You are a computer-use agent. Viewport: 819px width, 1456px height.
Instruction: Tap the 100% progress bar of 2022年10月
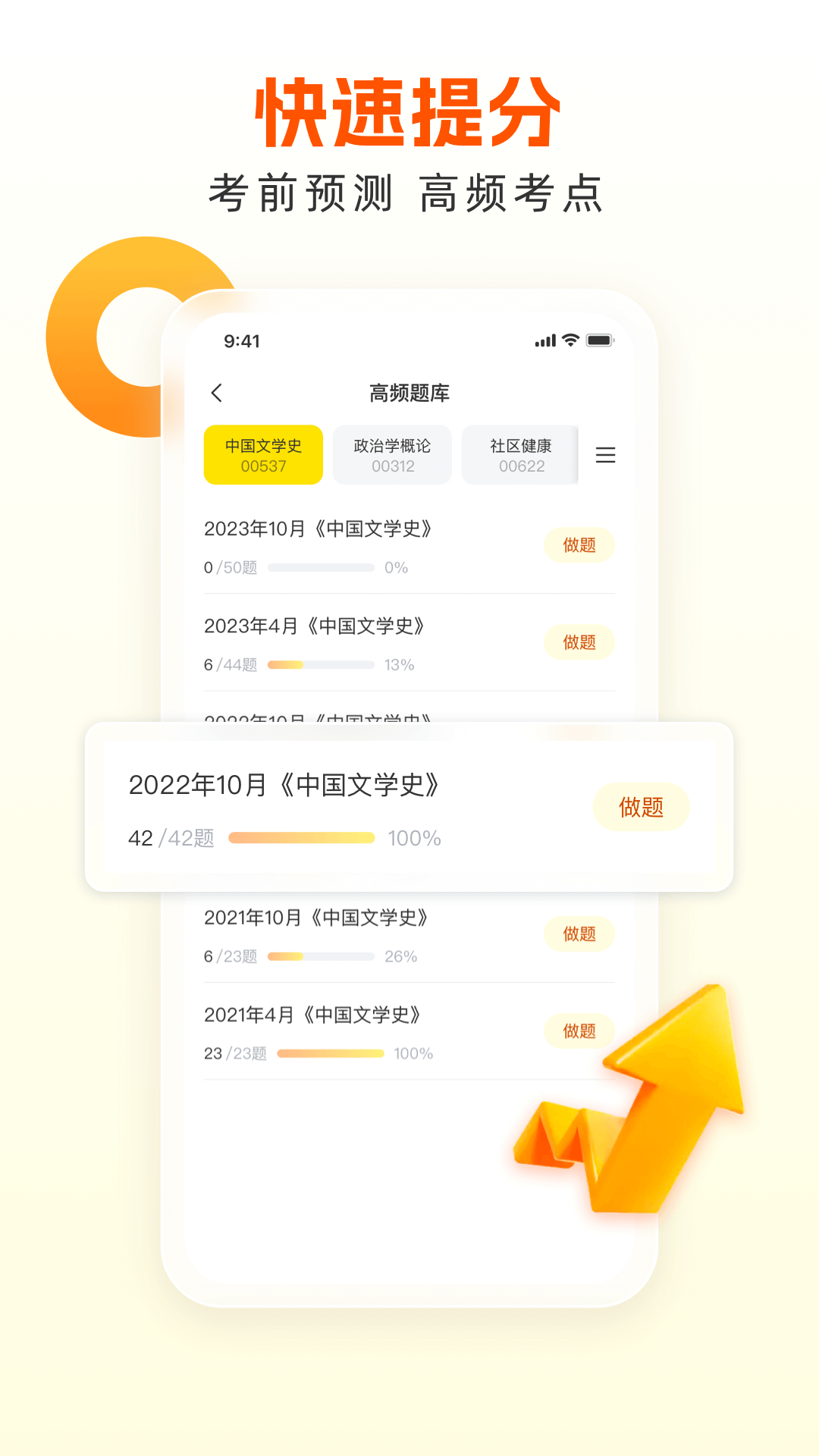tap(301, 838)
